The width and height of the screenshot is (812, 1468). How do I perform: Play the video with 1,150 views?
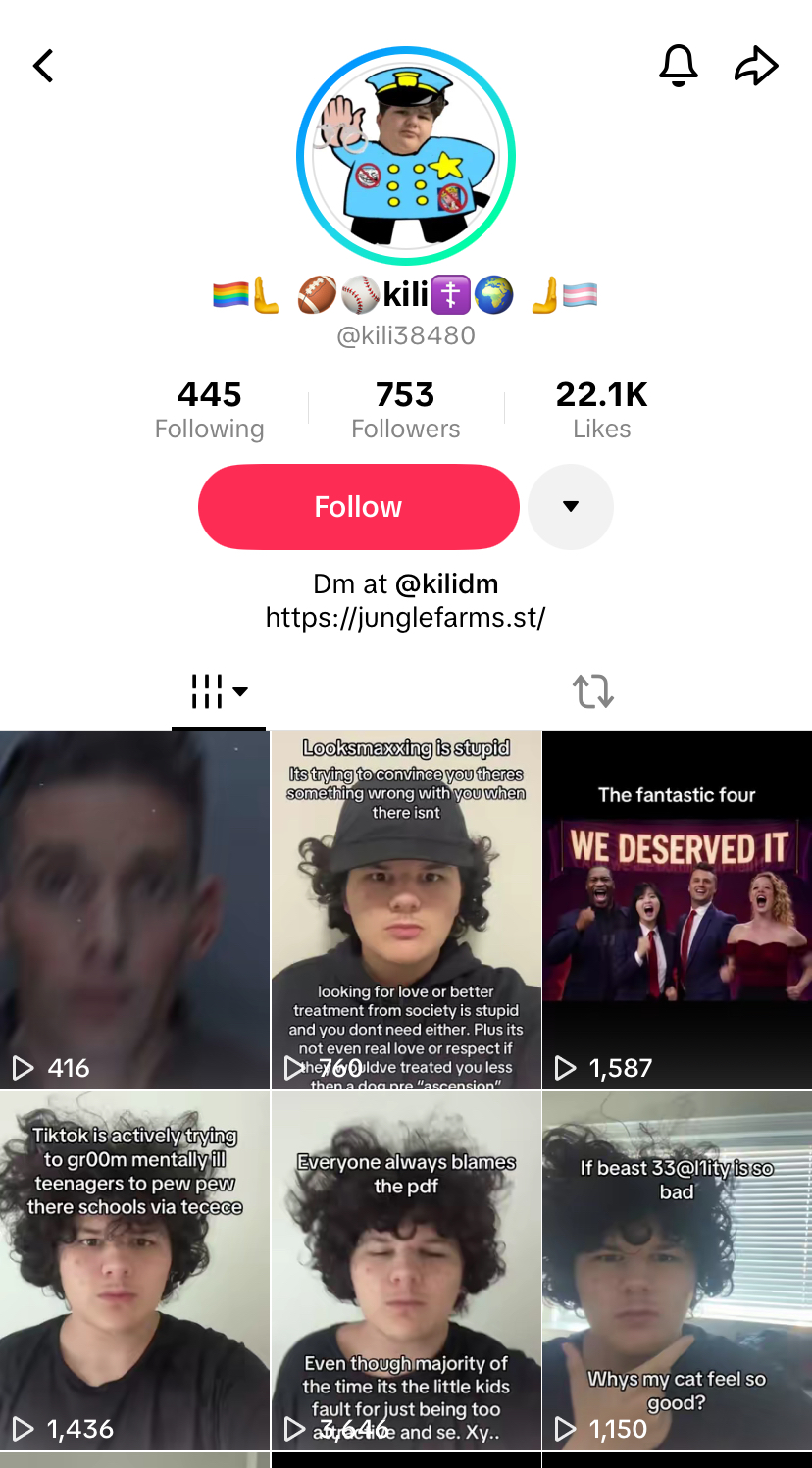(678, 1270)
